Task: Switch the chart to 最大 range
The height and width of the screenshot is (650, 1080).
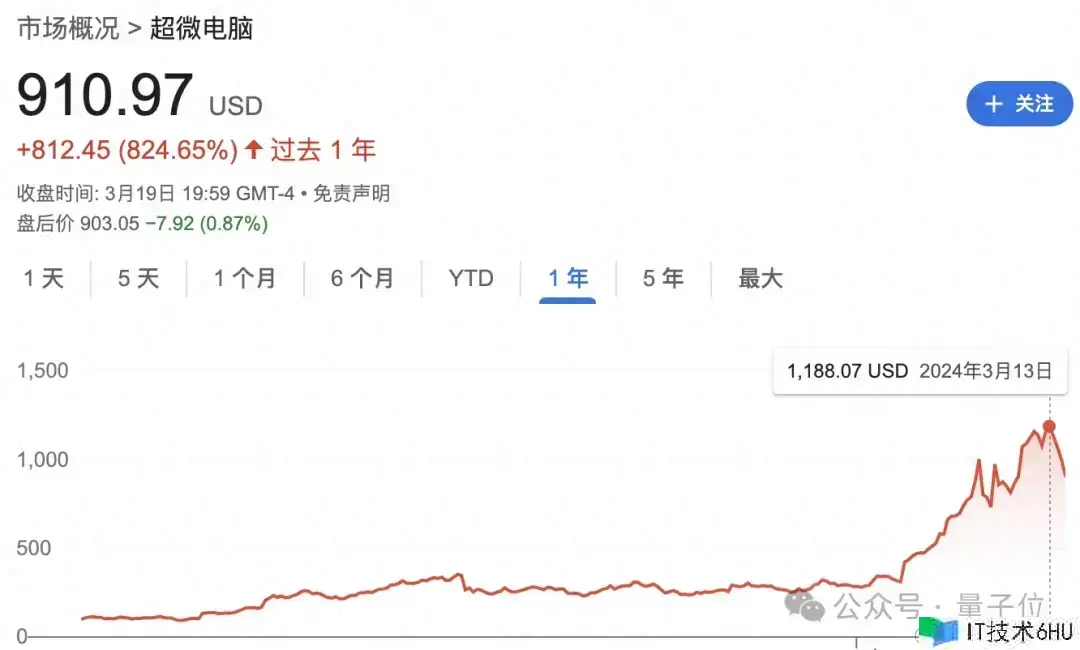Action: [760, 278]
